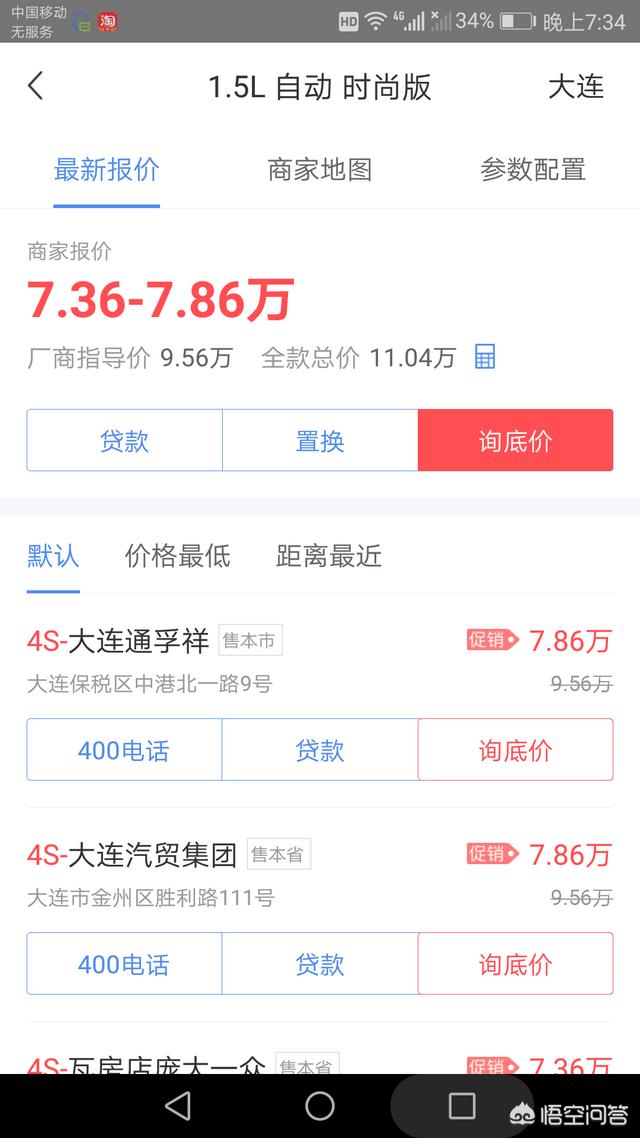640x1138 pixels.
Task: Open dealer 4S-大连通孚祥
Action: (118, 641)
